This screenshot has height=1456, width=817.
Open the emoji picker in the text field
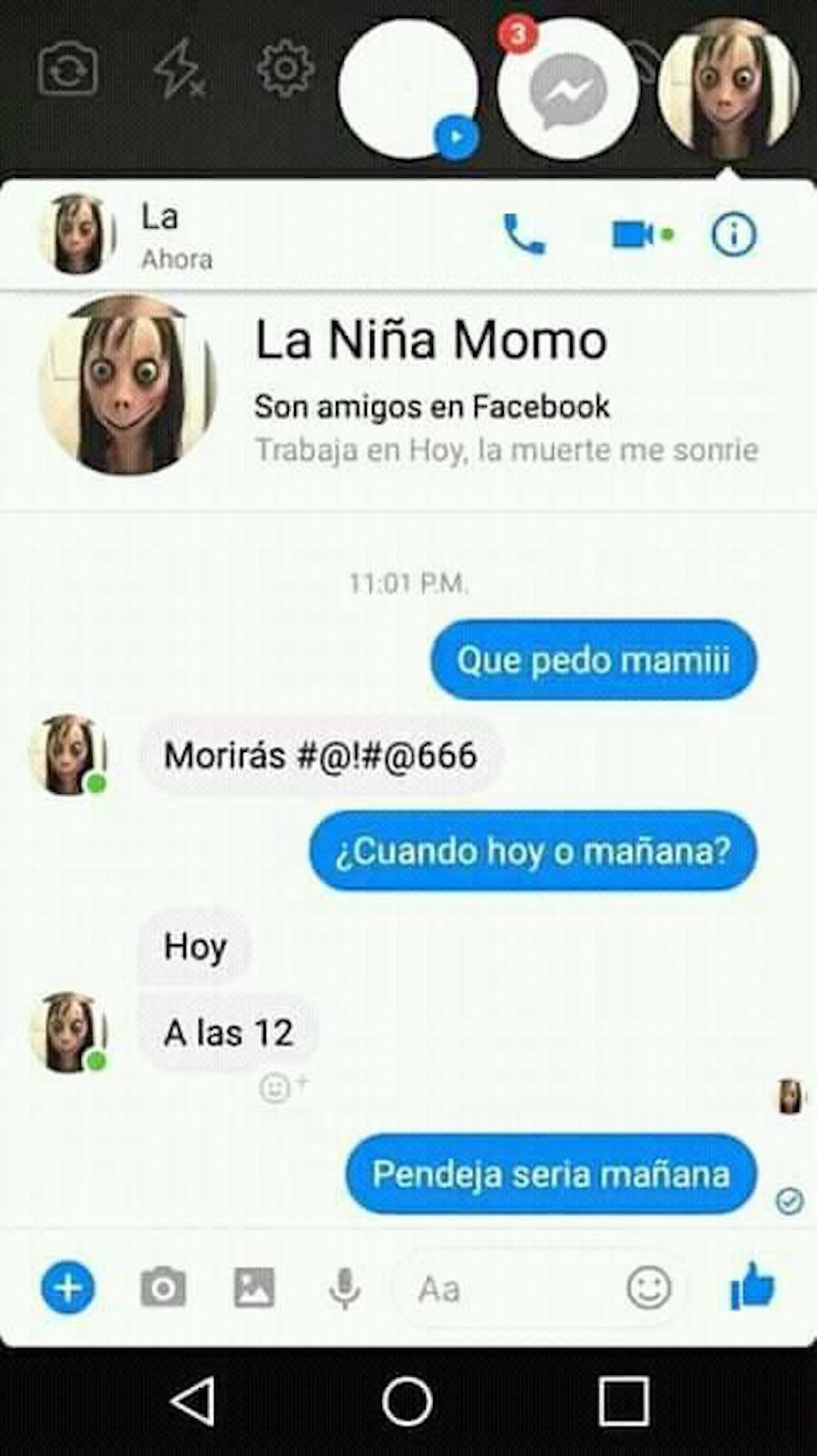pos(648,1287)
